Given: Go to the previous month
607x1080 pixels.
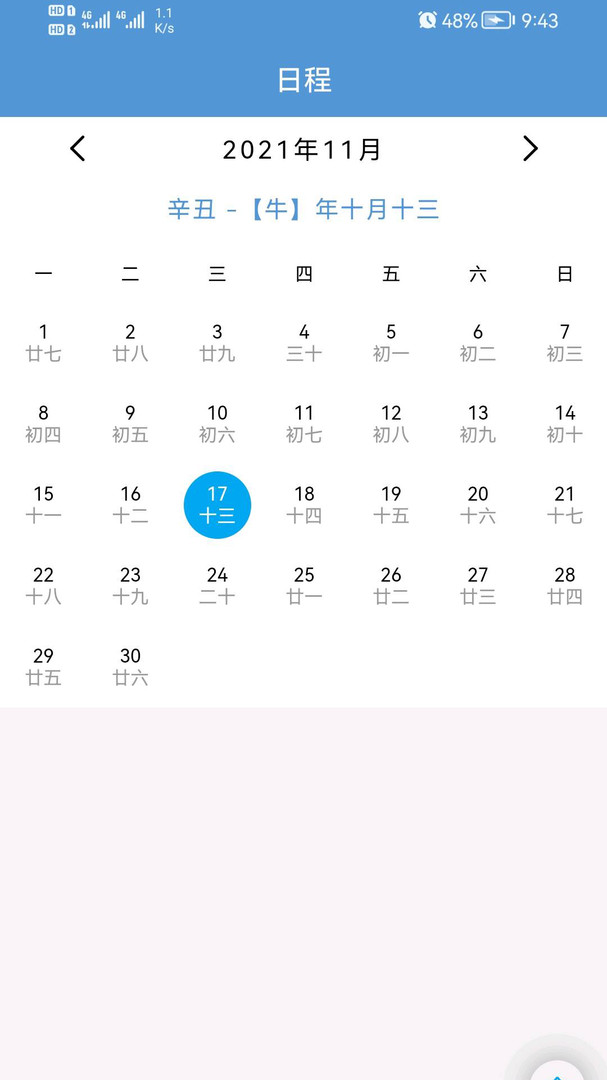Looking at the screenshot, I should click(x=78, y=149).
